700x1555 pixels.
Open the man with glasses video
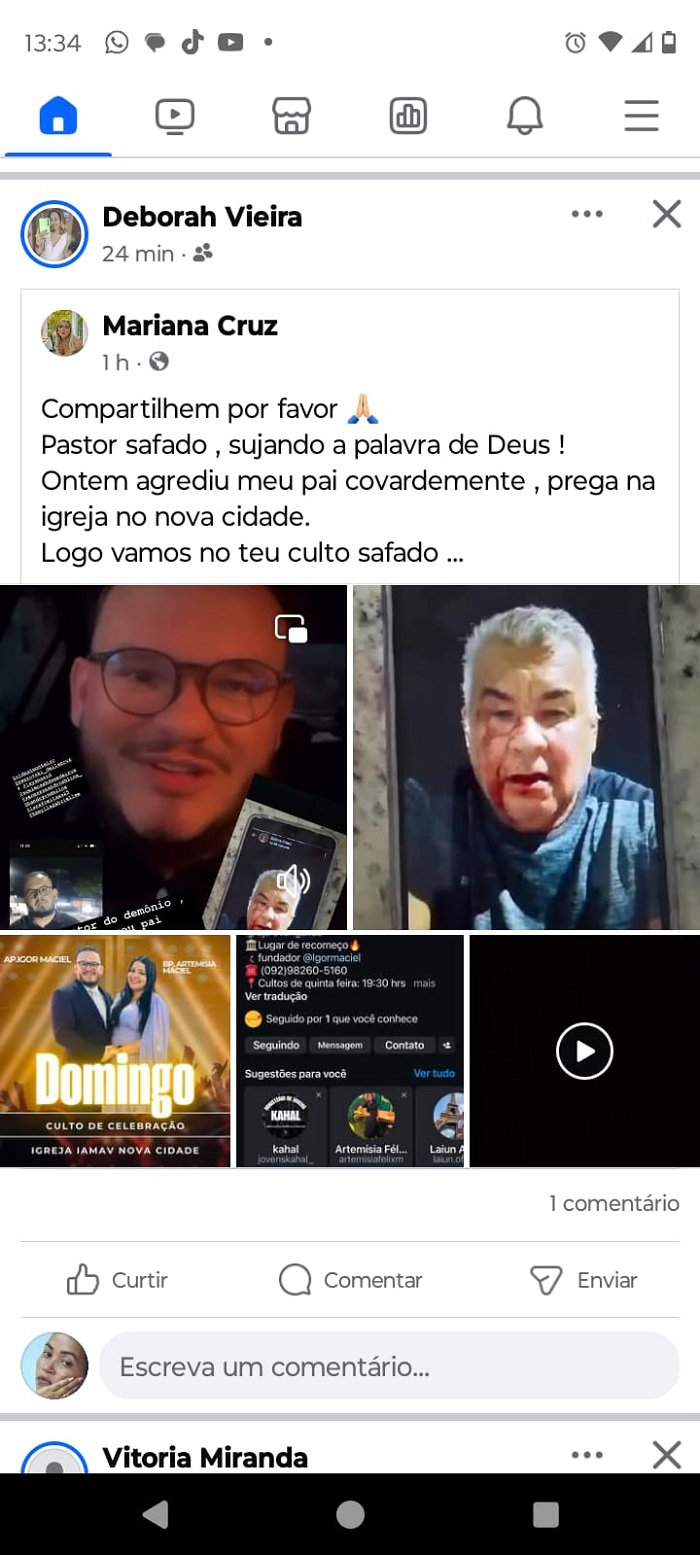click(172, 757)
